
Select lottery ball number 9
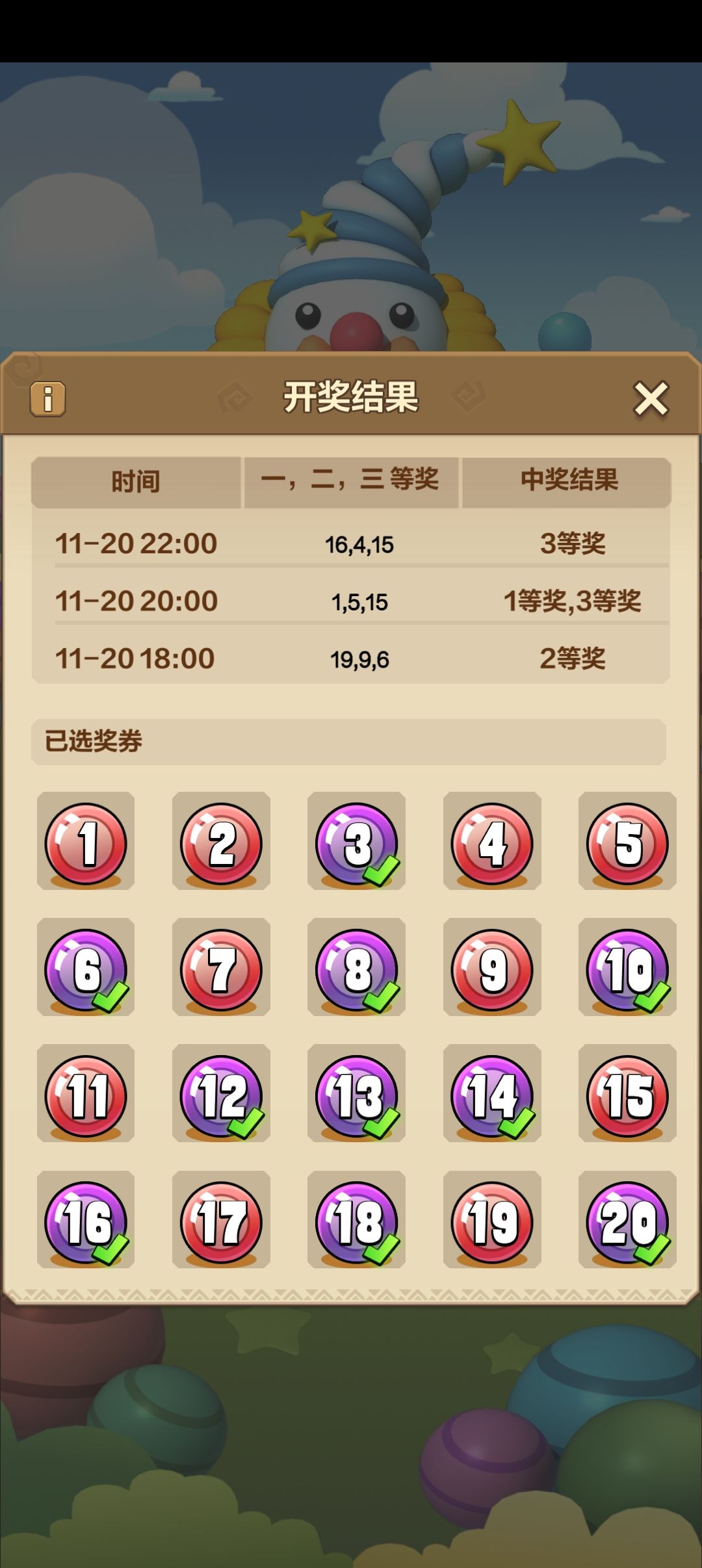click(491, 969)
